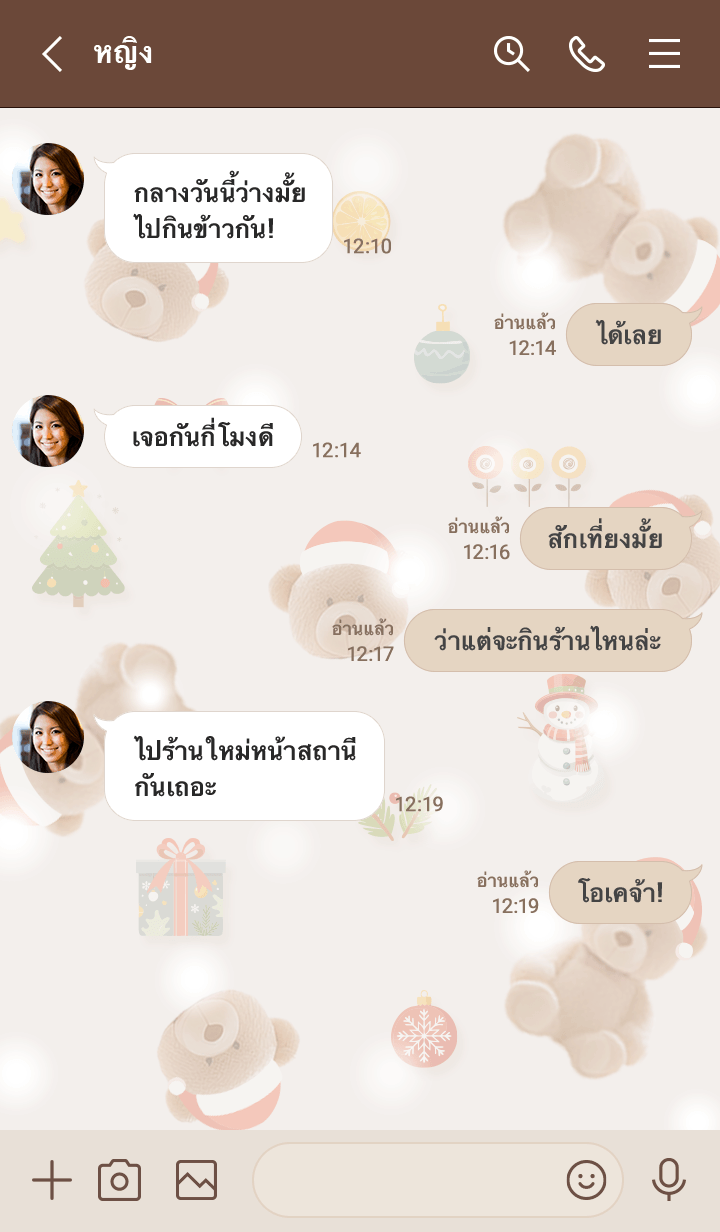
Task: Go back from the chat with หญิง
Action: click(52, 54)
